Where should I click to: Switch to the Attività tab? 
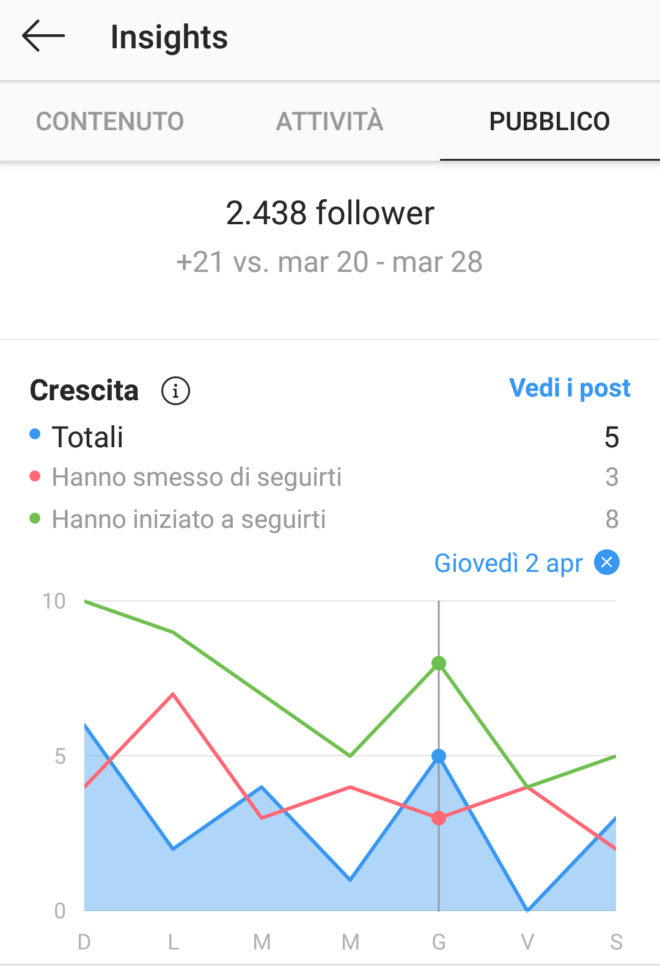(329, 122)
